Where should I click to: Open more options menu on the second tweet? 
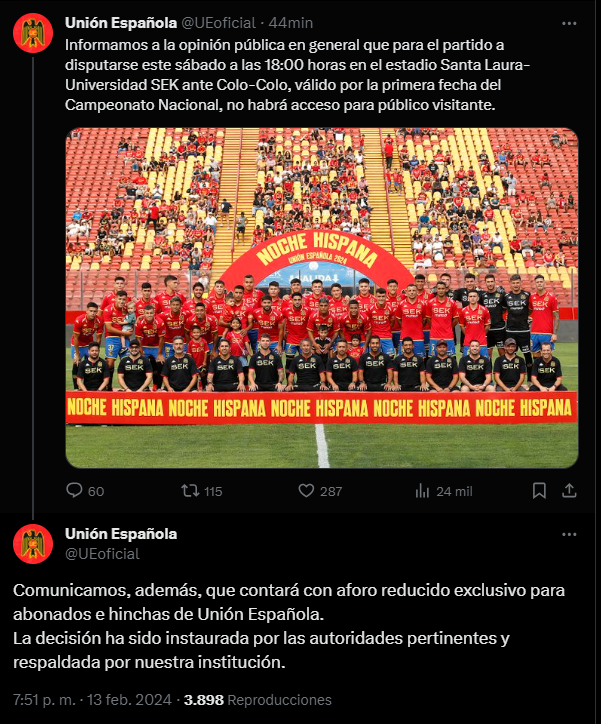(x=569, y=535)
